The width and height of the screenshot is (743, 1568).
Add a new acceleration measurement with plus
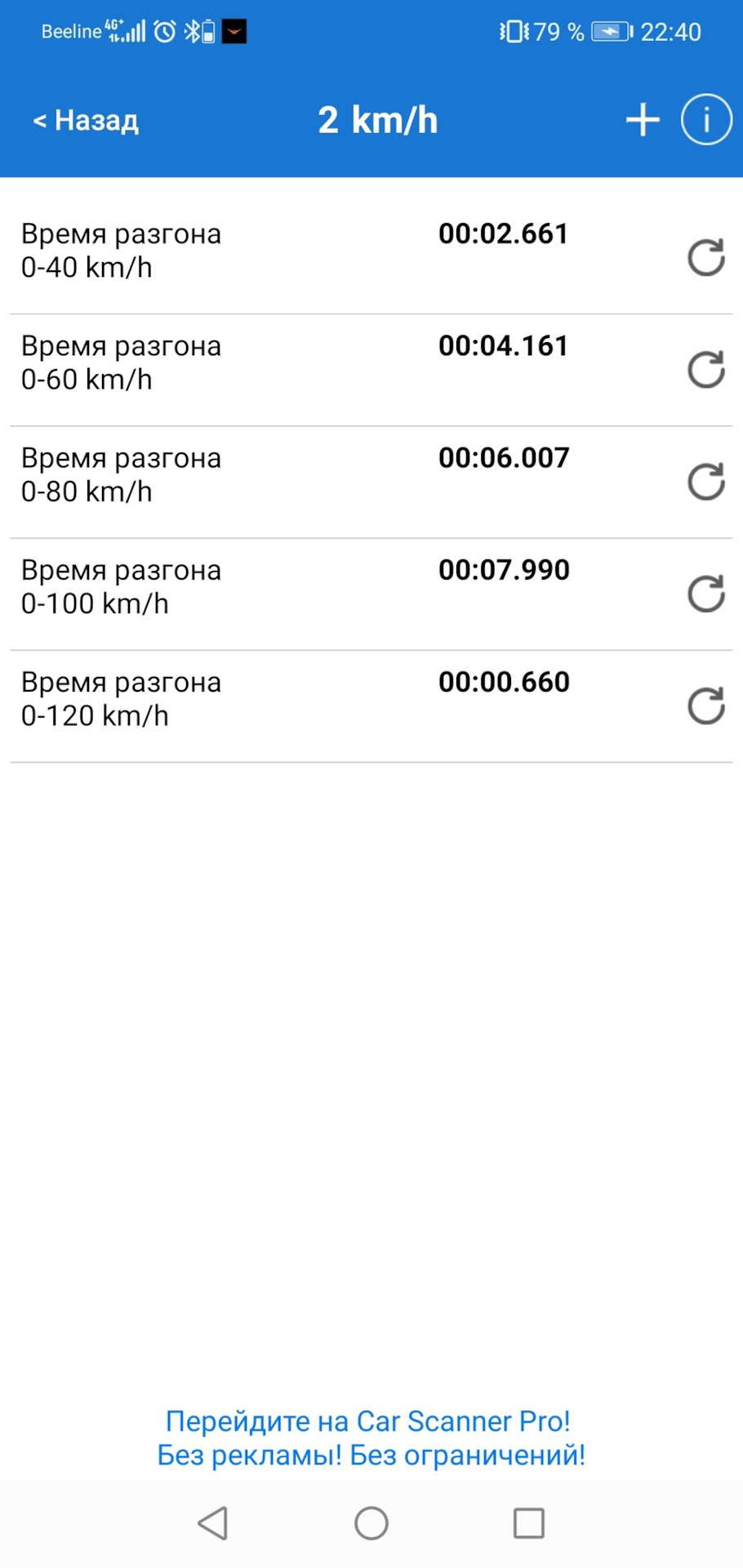point(643,120)
